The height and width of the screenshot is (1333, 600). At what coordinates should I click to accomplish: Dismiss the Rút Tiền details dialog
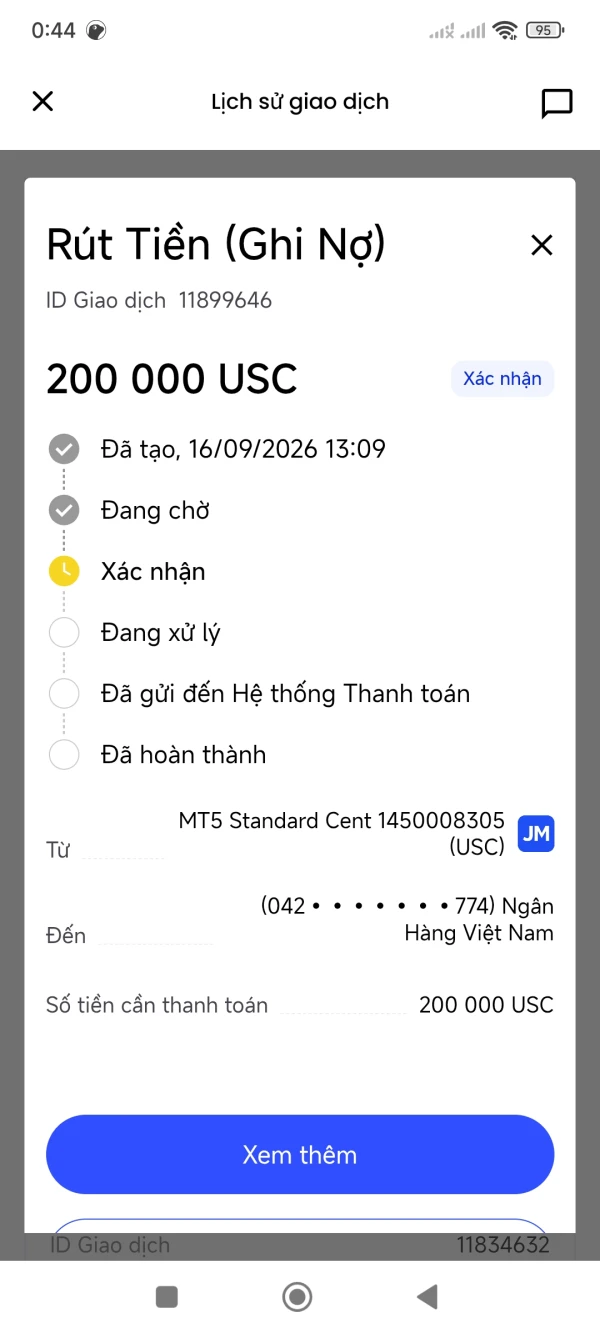click(x=541, y=245)
